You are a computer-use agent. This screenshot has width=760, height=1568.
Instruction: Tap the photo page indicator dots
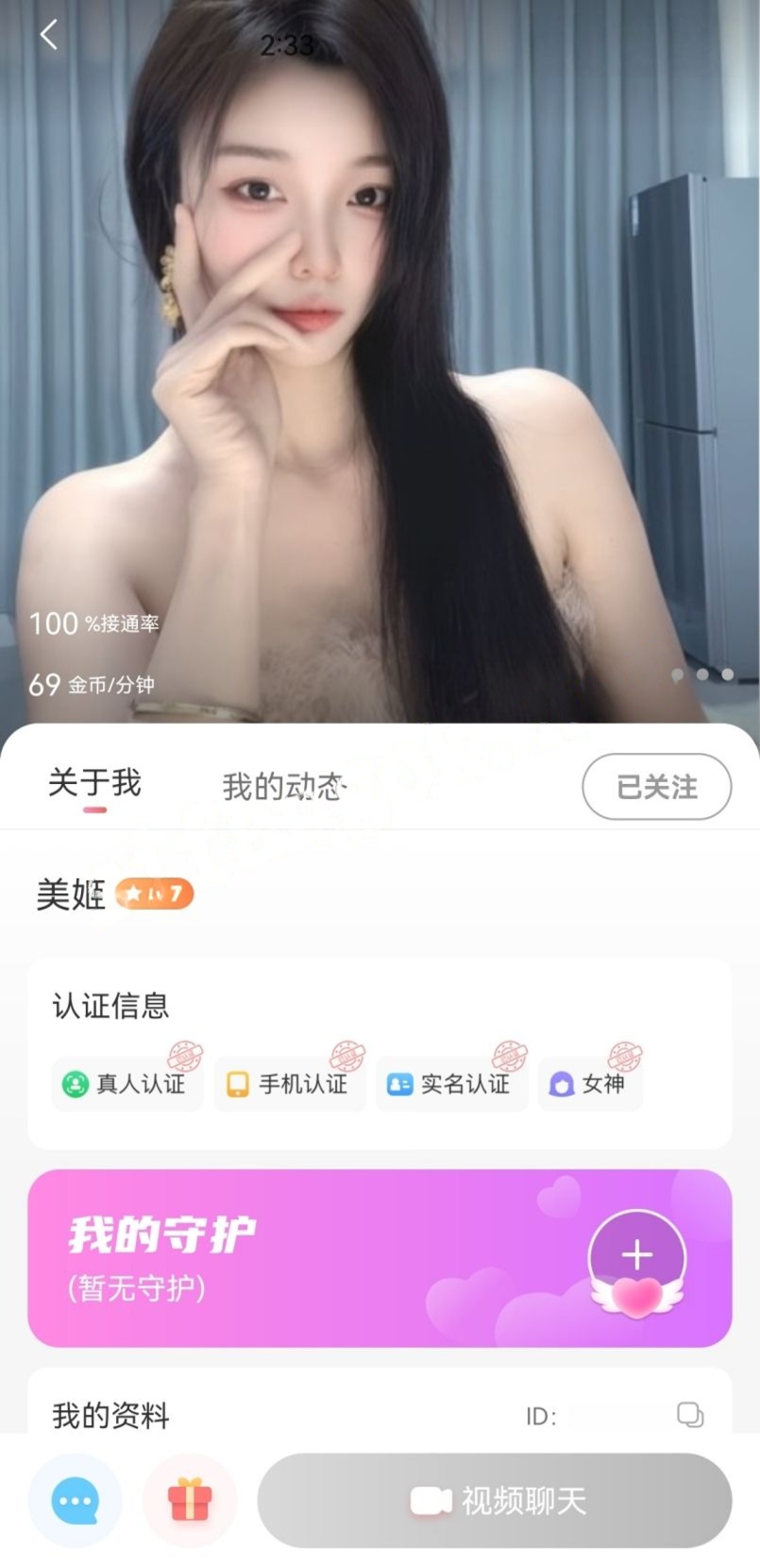(x=702, y=674)
